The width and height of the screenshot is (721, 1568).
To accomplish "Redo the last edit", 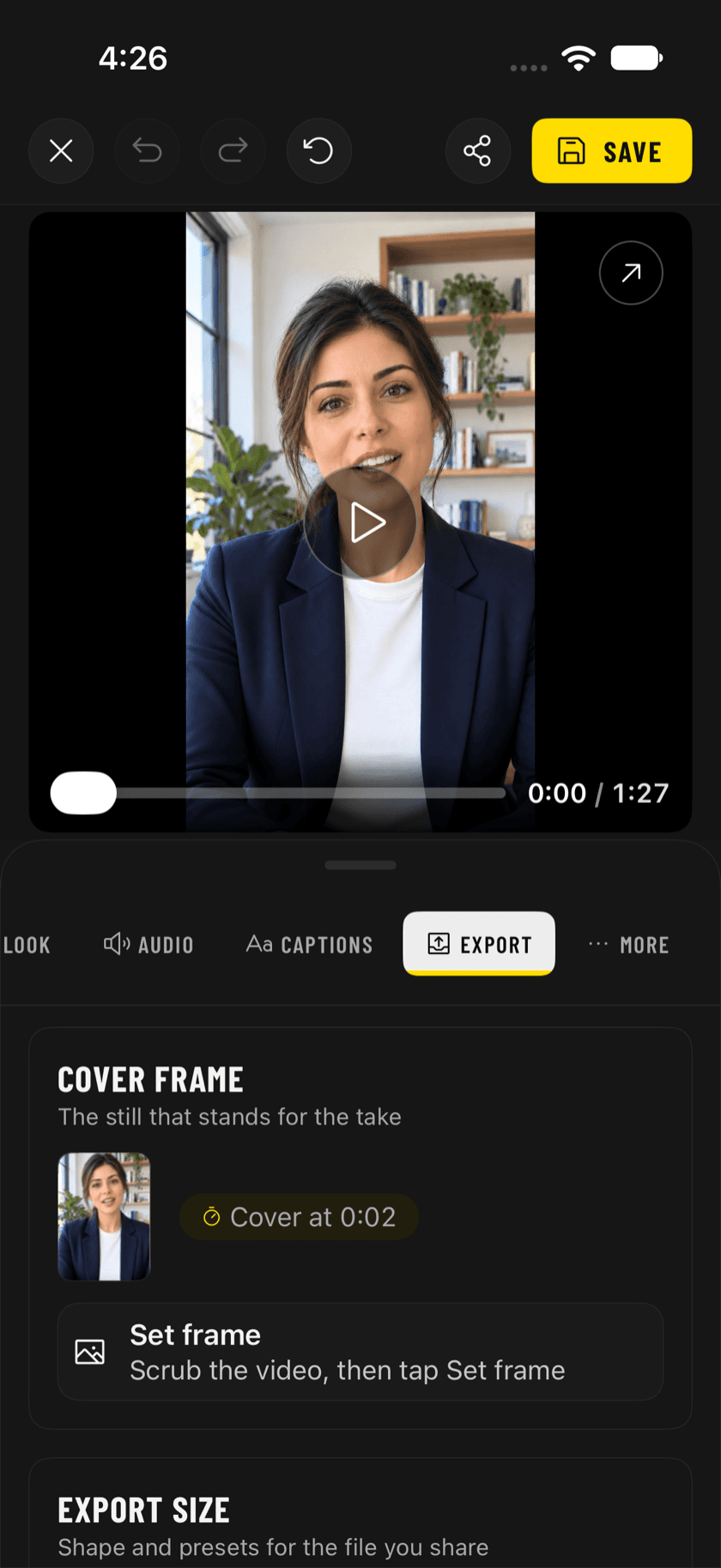I will coord(233,151).
